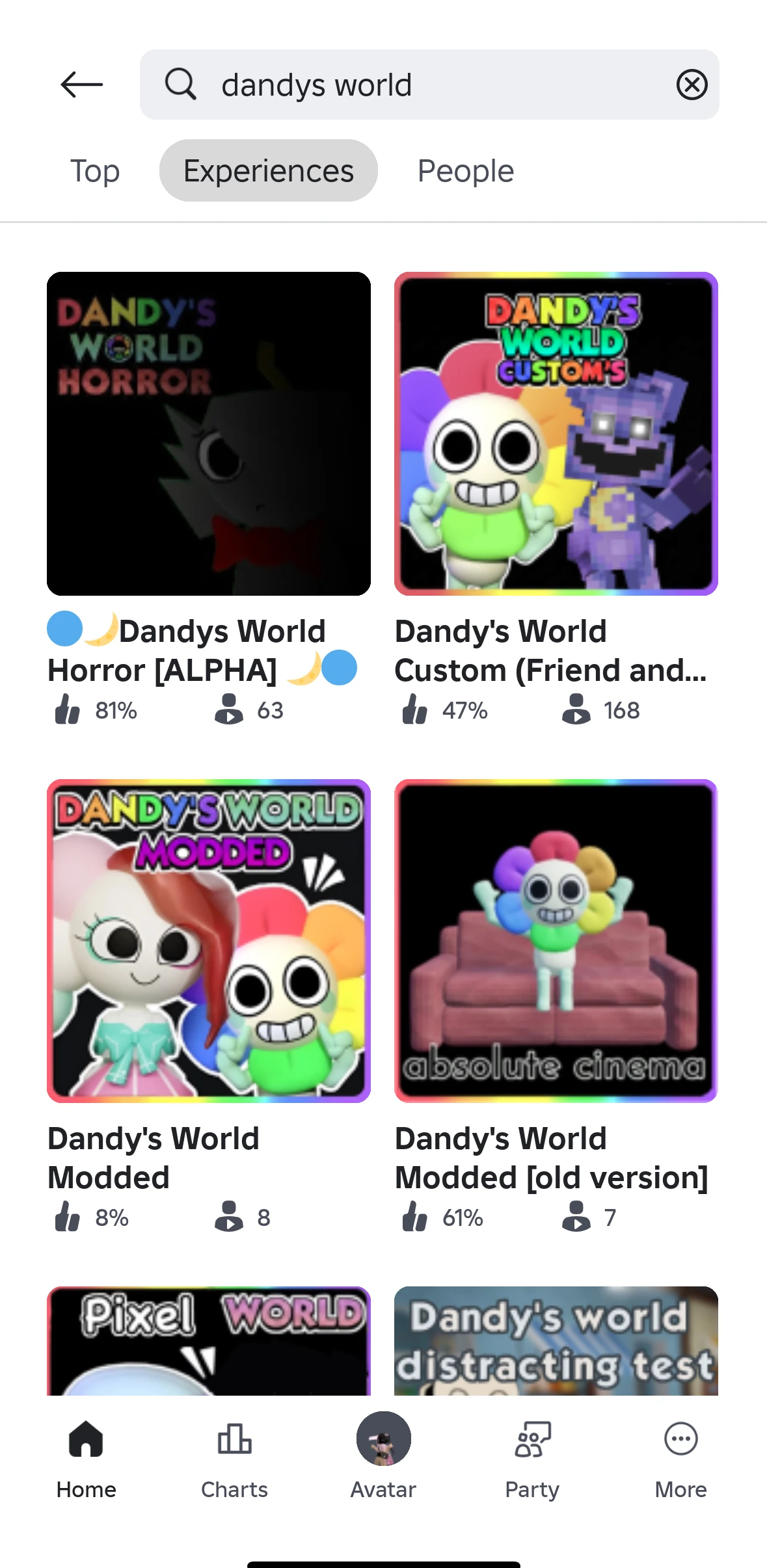Switch to the Top search tab
The height and width of the screenshot is (1568, 767).
95,170
